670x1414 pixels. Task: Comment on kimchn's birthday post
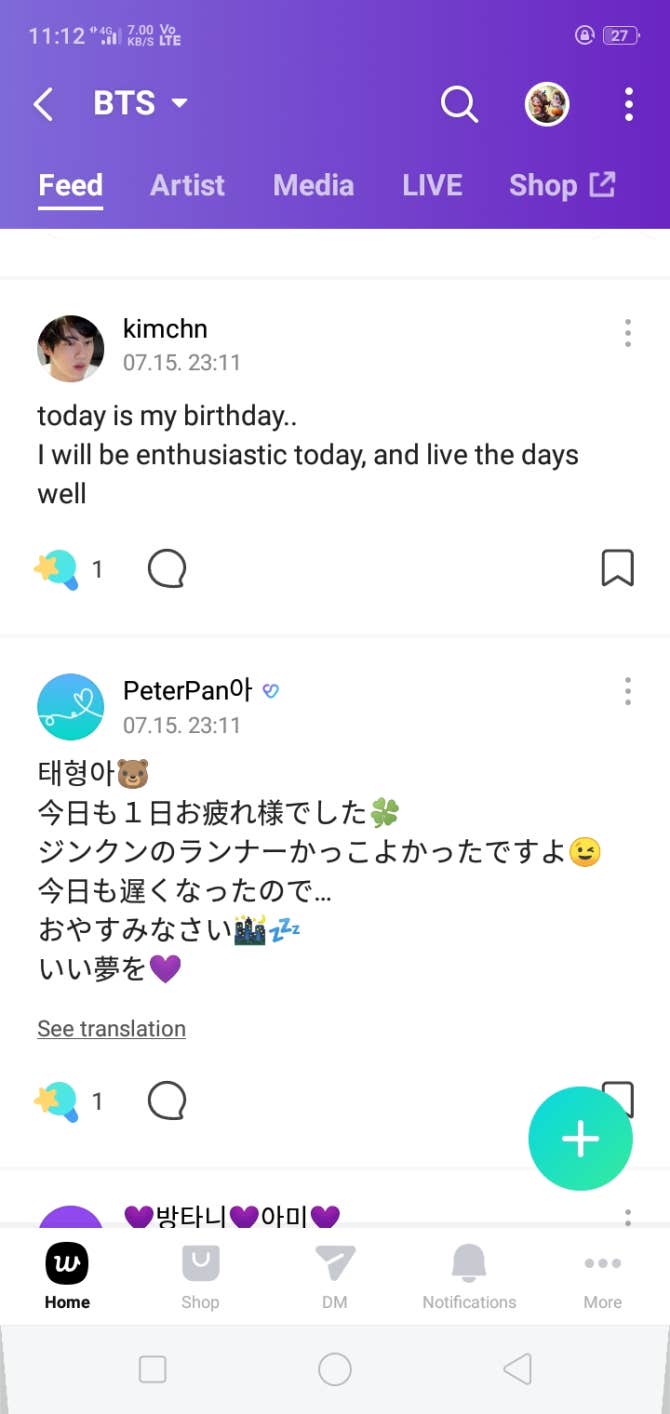(167, 569)
